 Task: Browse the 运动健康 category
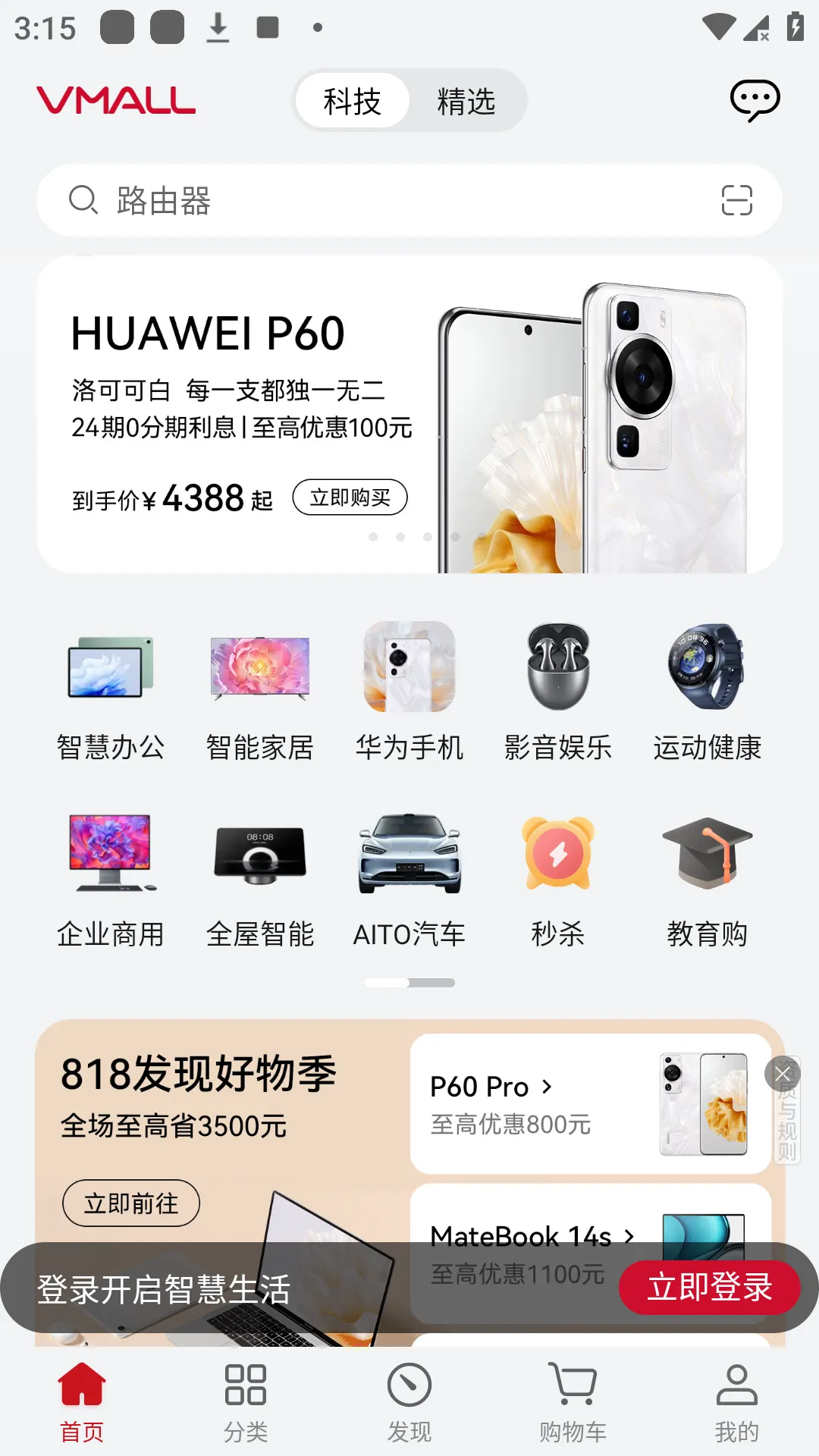707,692
